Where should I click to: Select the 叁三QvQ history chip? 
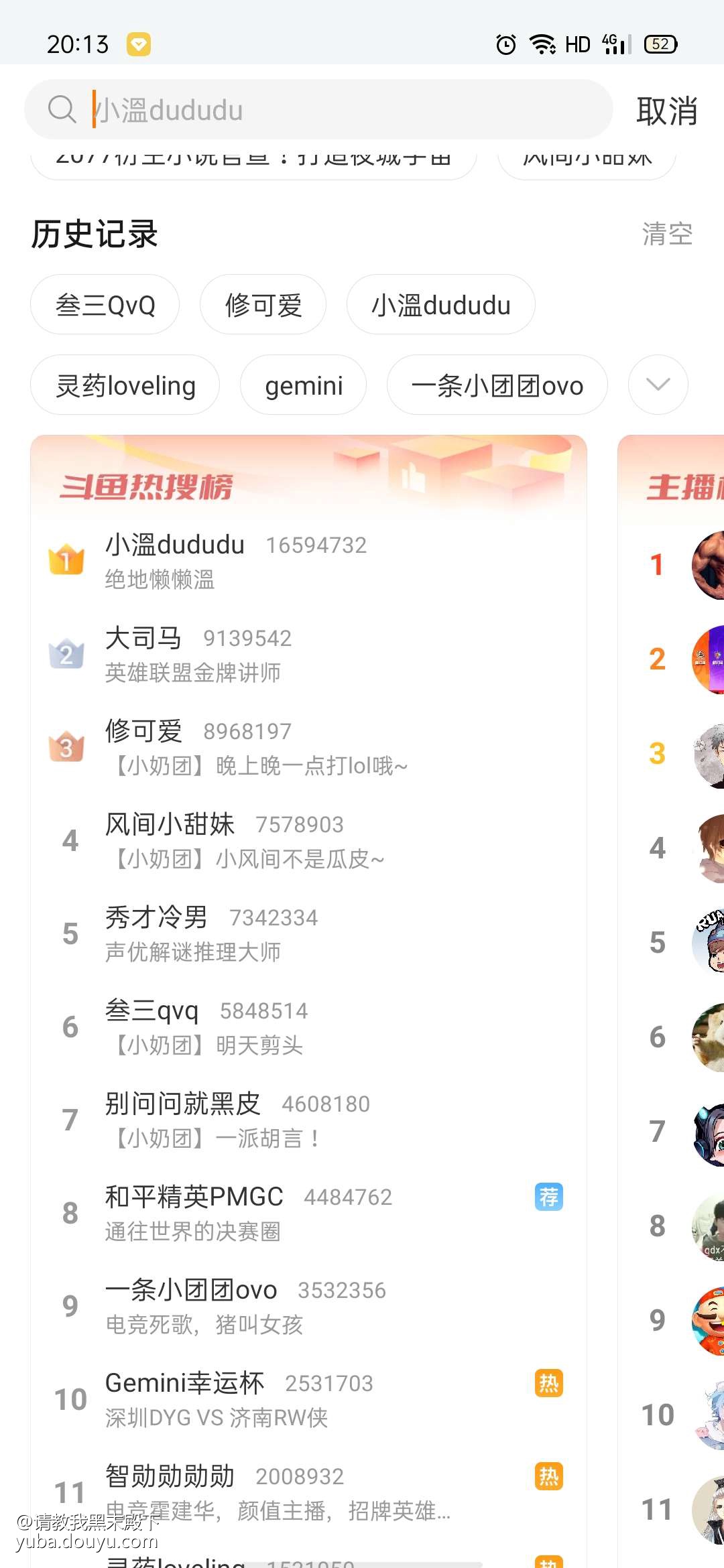pyautogui.click(x=105, y=305)
